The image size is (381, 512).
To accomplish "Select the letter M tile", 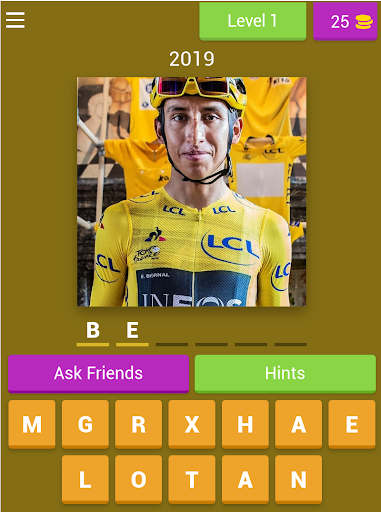I will pos(32,424).
